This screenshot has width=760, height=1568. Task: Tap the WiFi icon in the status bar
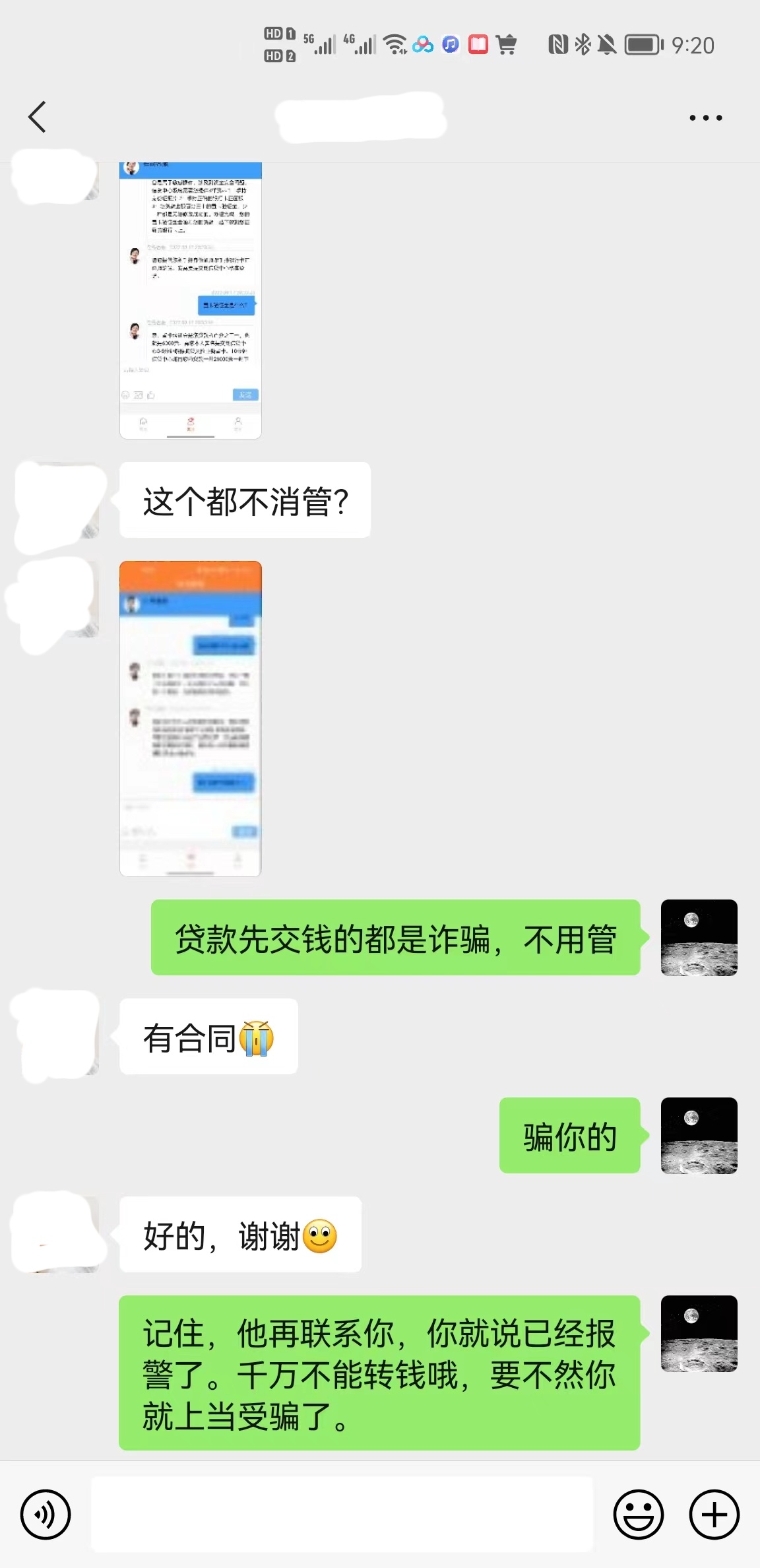point(394,44)
